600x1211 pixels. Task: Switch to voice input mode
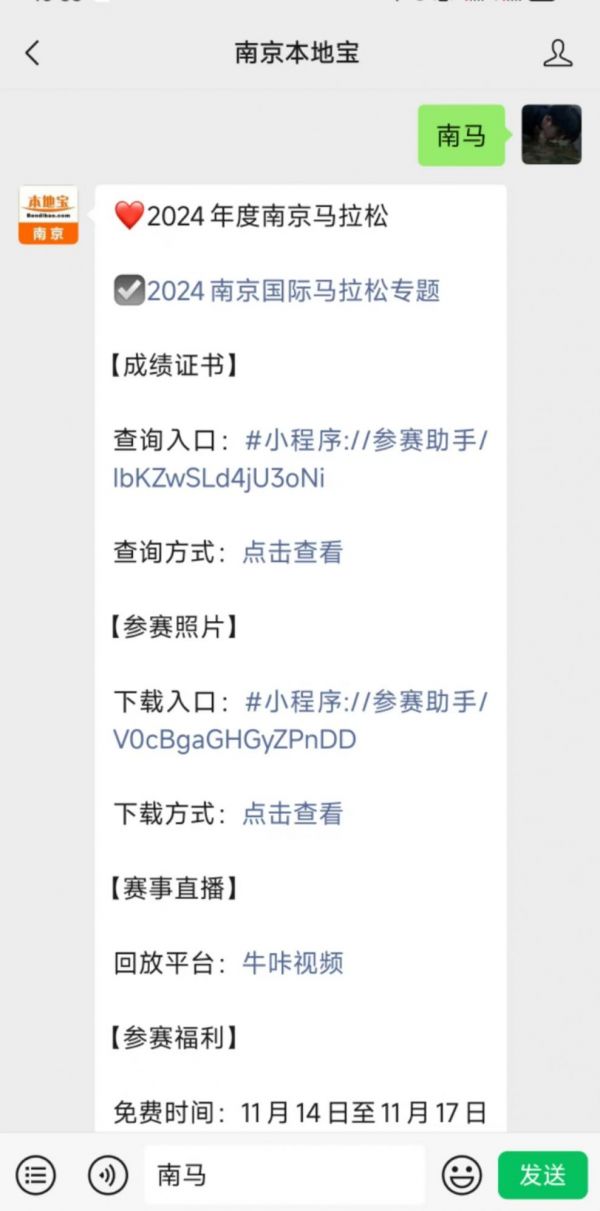tap(108, 1175)
